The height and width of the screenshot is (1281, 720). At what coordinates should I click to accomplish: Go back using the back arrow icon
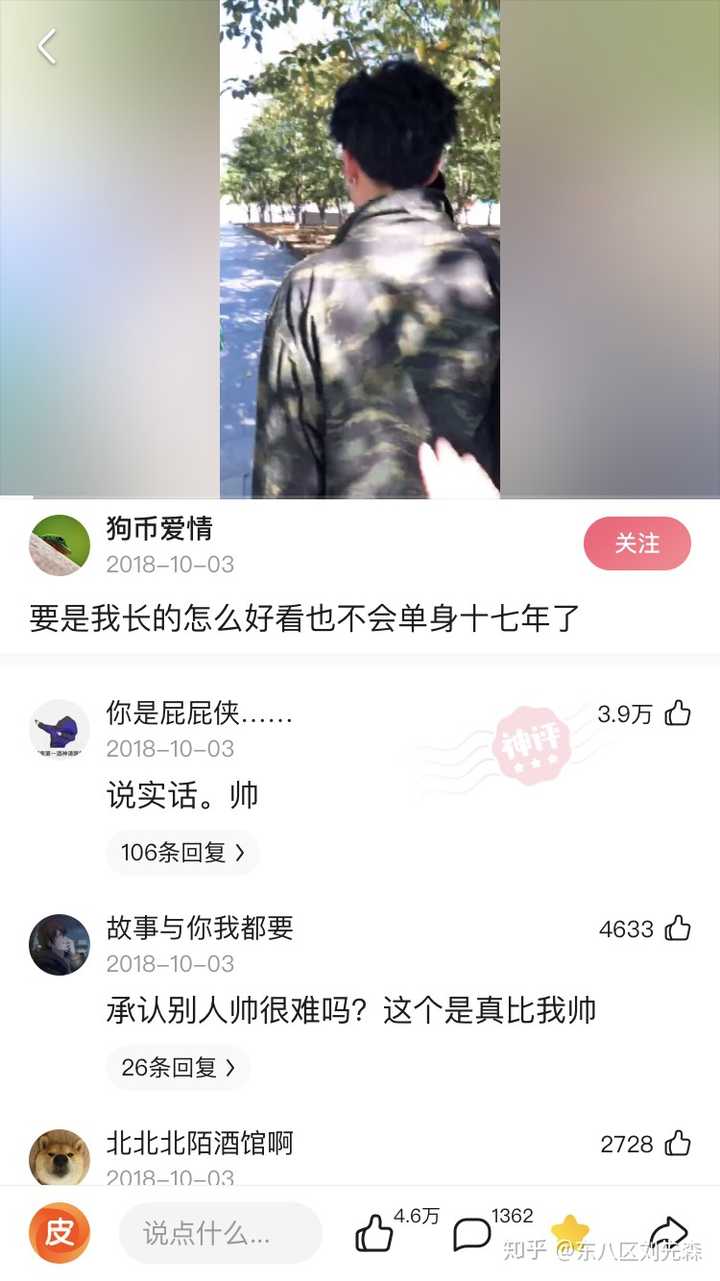pos(45,45)
